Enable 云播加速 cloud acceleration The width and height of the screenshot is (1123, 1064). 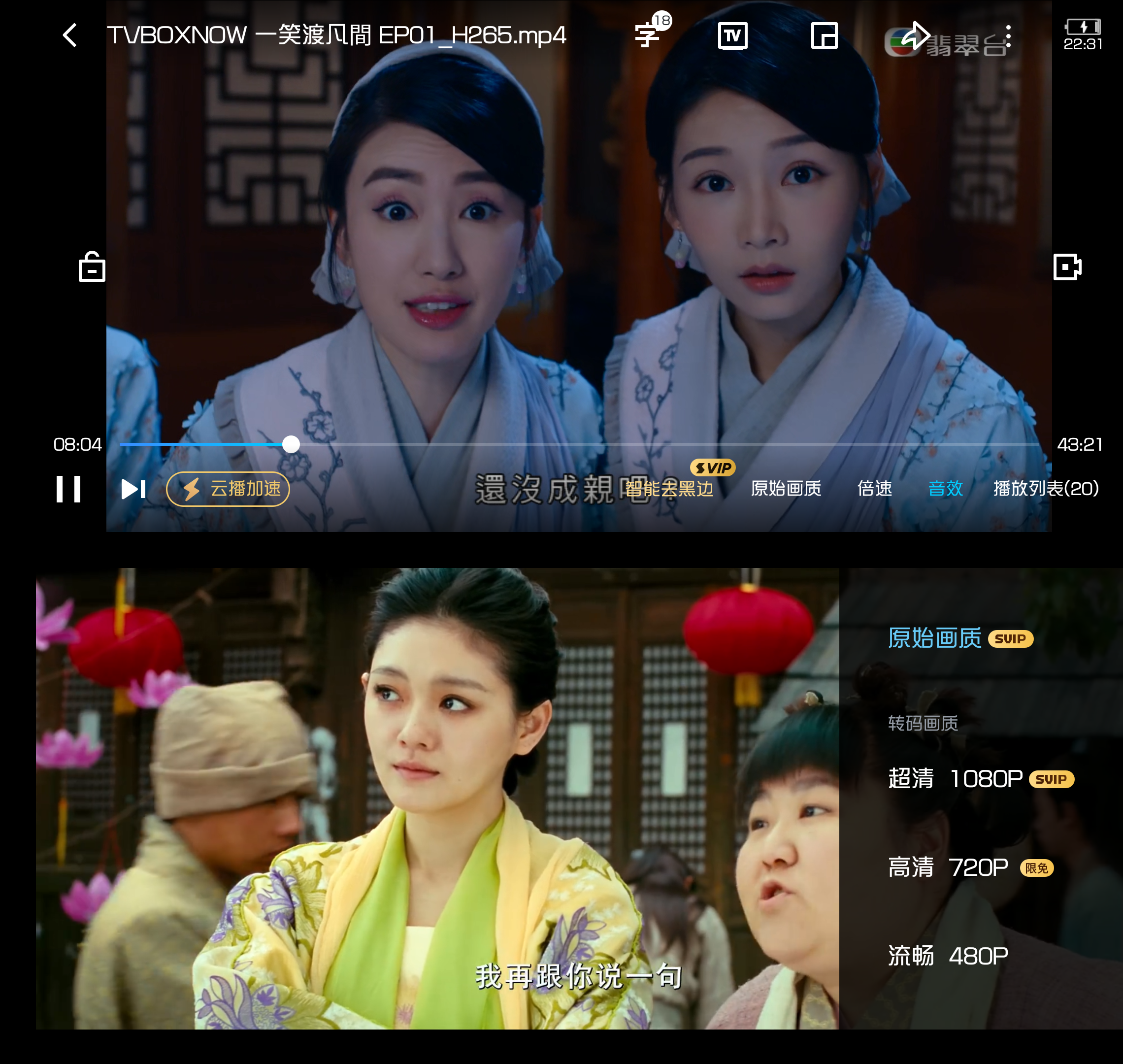tap(228, 489)
